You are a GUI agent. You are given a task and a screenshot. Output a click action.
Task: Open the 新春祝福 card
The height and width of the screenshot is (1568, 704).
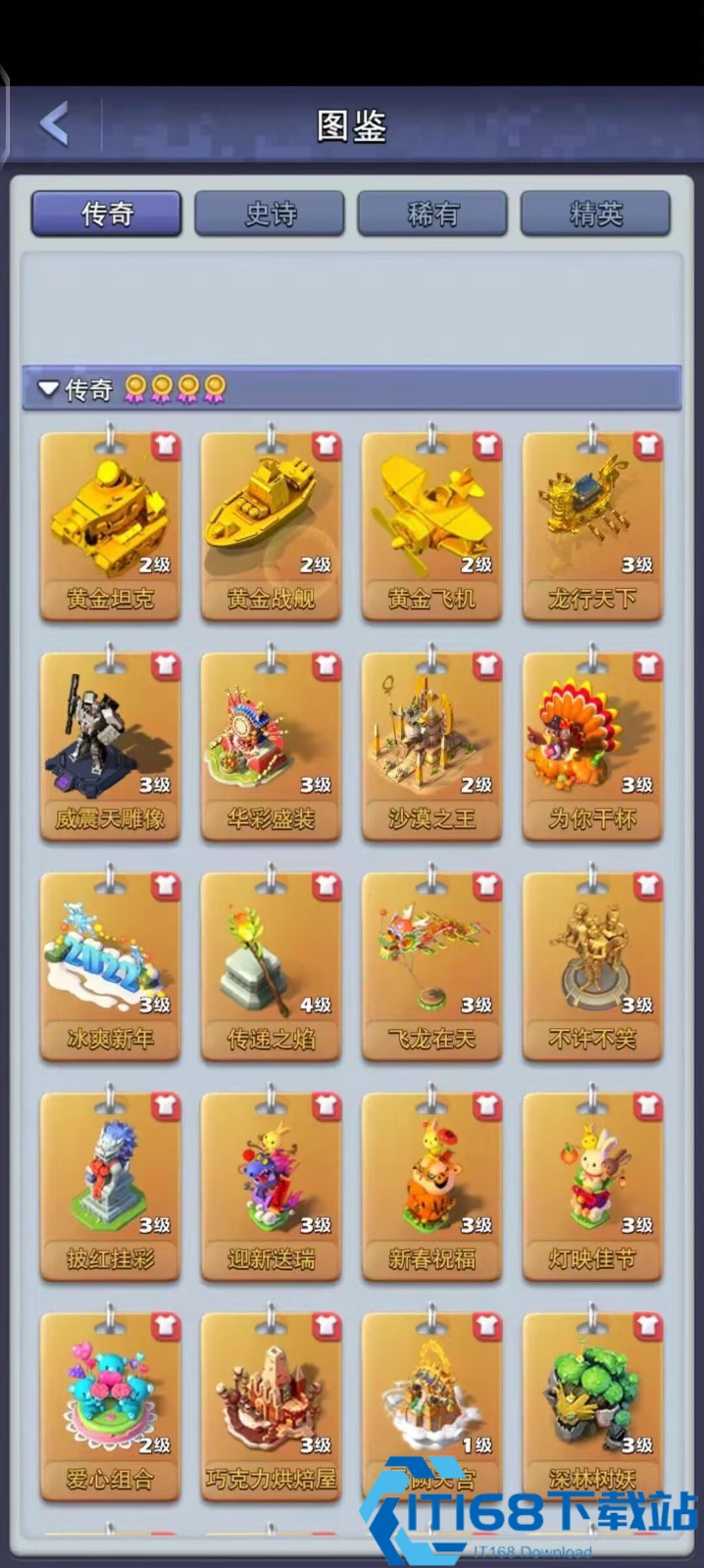[431, 1187]
